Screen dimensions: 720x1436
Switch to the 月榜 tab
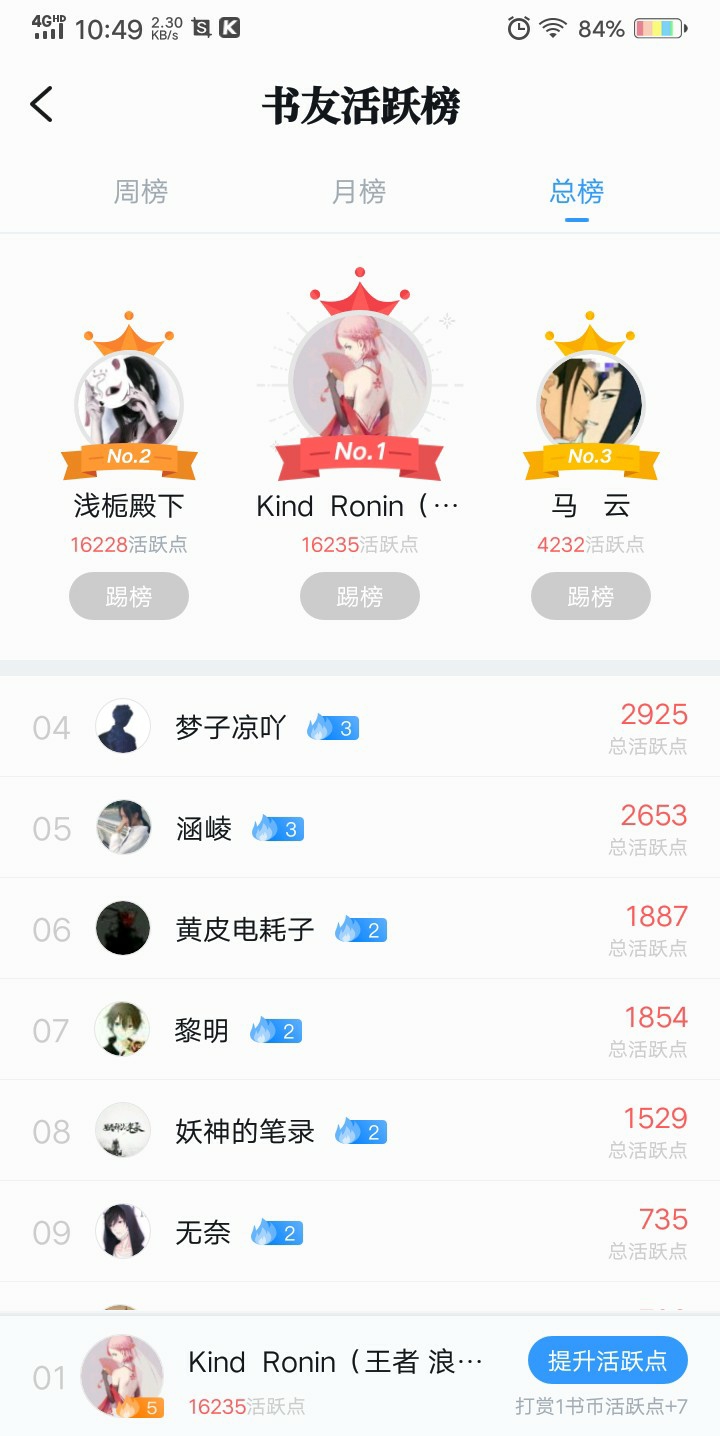[359, 191]
